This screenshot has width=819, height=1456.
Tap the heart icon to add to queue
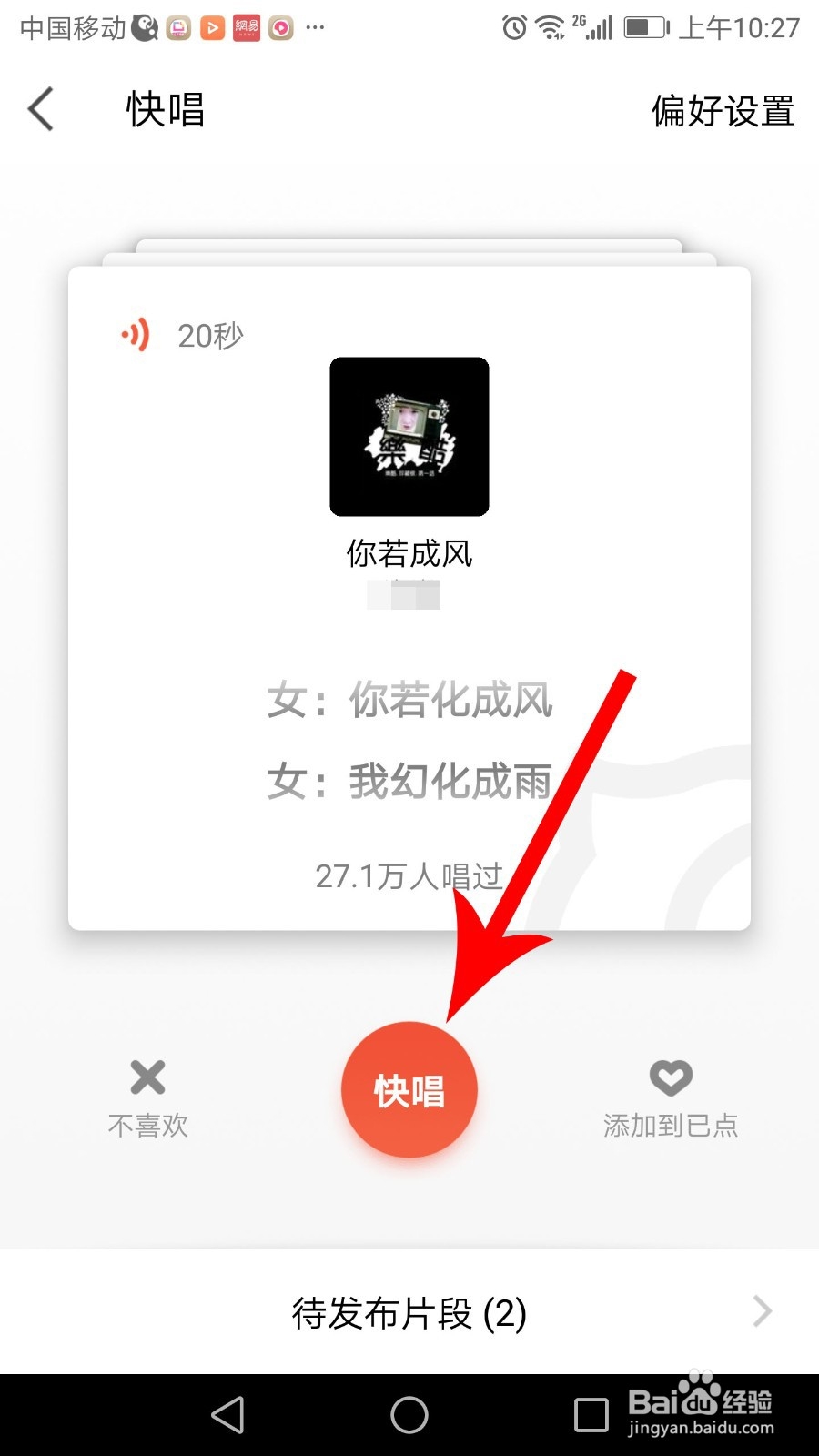671,1078
